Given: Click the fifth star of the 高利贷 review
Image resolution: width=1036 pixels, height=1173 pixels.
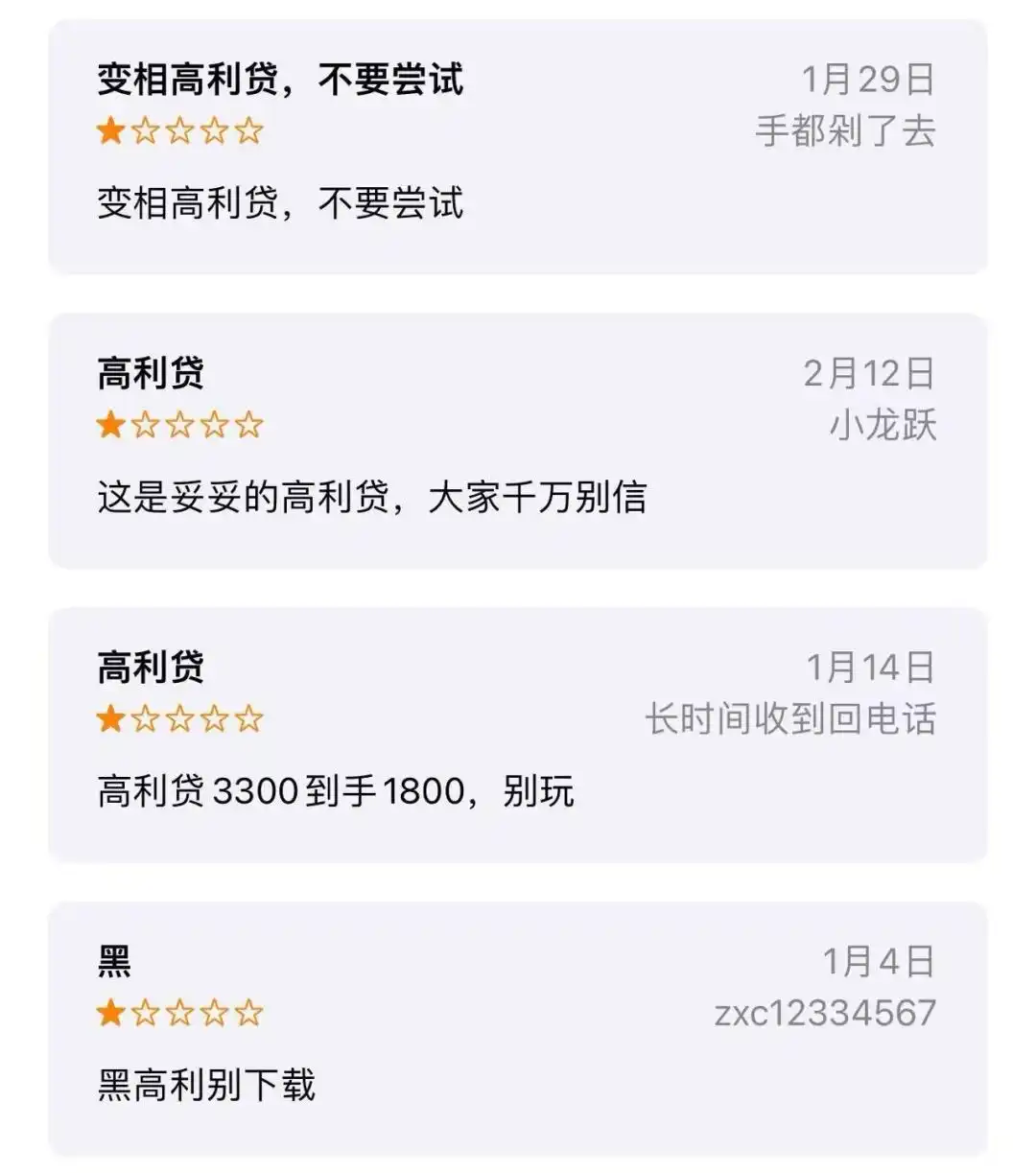Looking at the screenshot, I should click(250, 422).
